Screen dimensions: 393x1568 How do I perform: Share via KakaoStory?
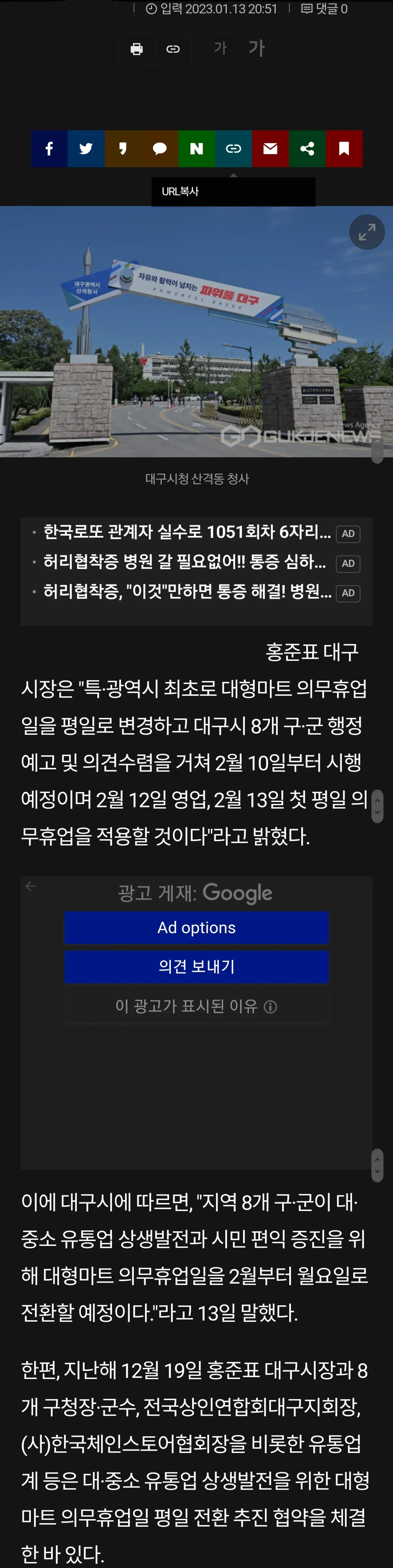(x=123, y=148)
